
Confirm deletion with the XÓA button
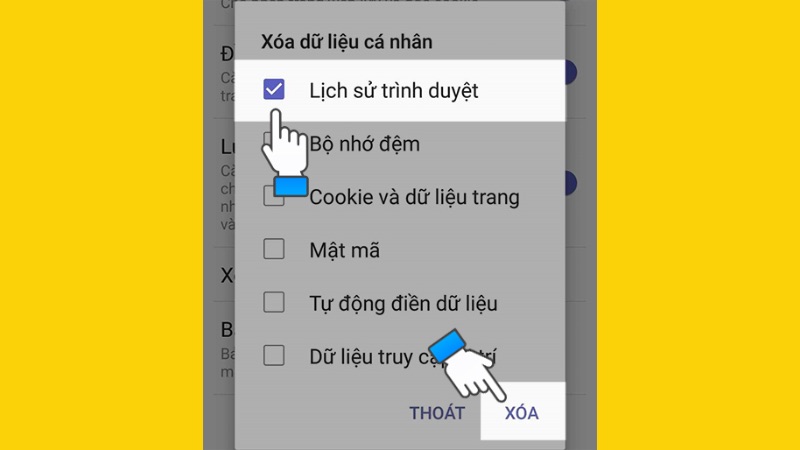tap(522, 413)
